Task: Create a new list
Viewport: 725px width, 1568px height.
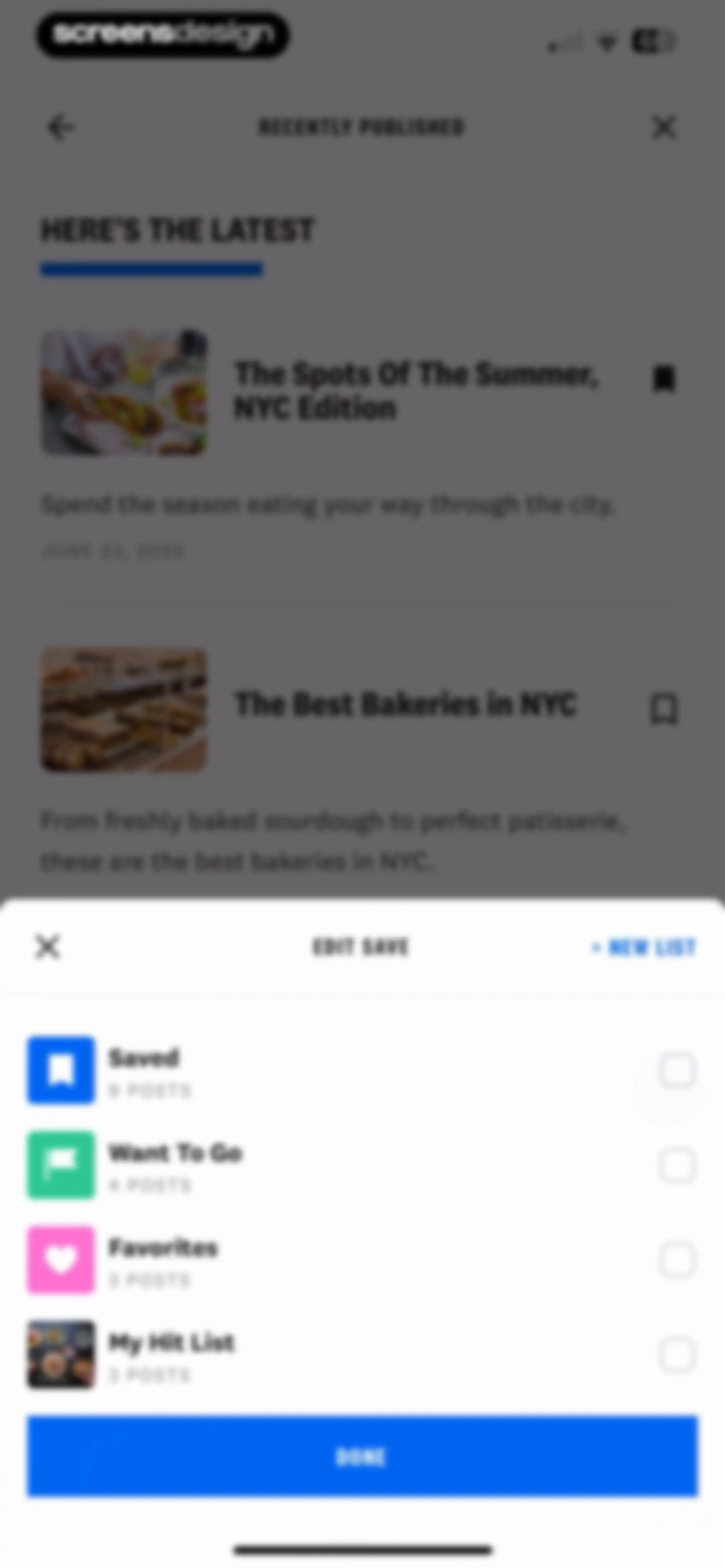Action: coord(643,947)
